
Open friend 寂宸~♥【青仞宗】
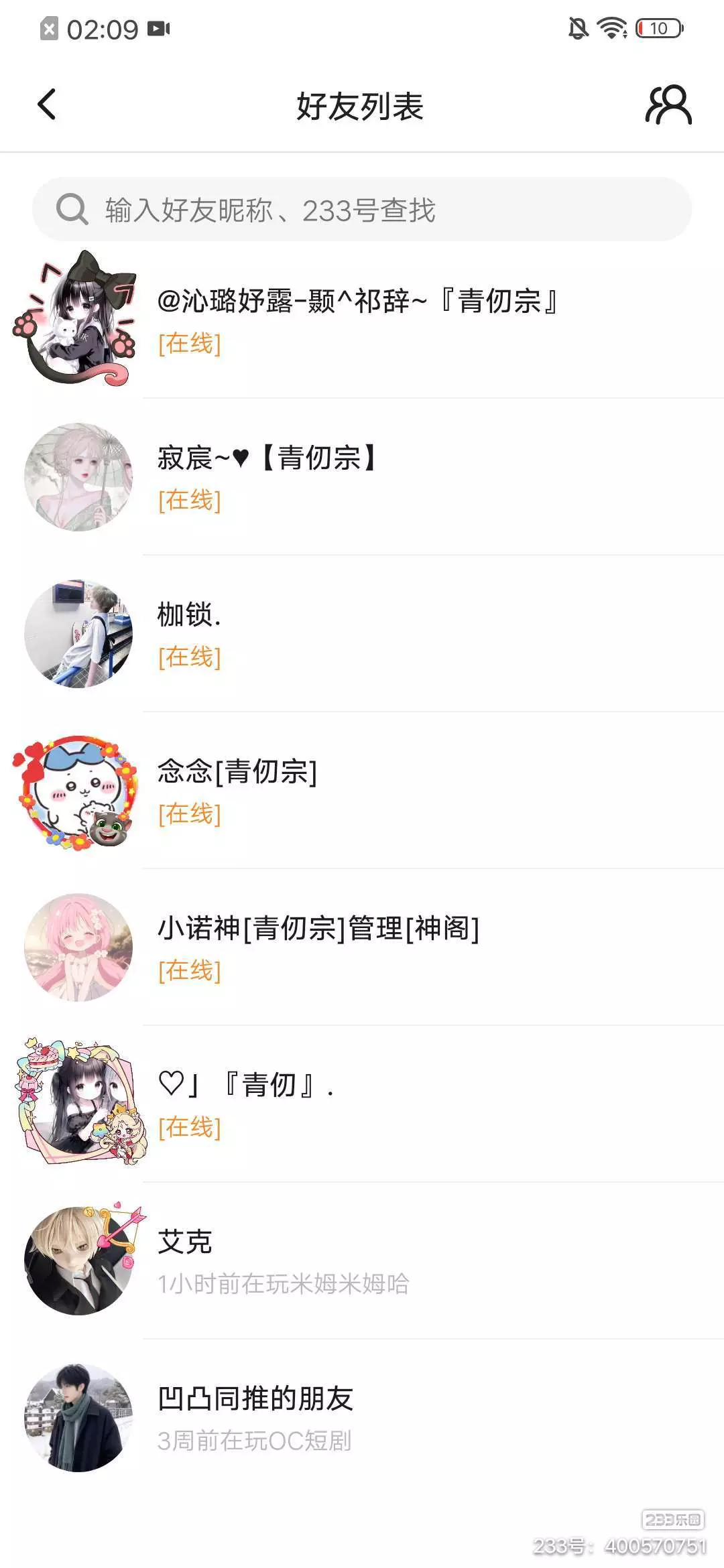point(362,477)
